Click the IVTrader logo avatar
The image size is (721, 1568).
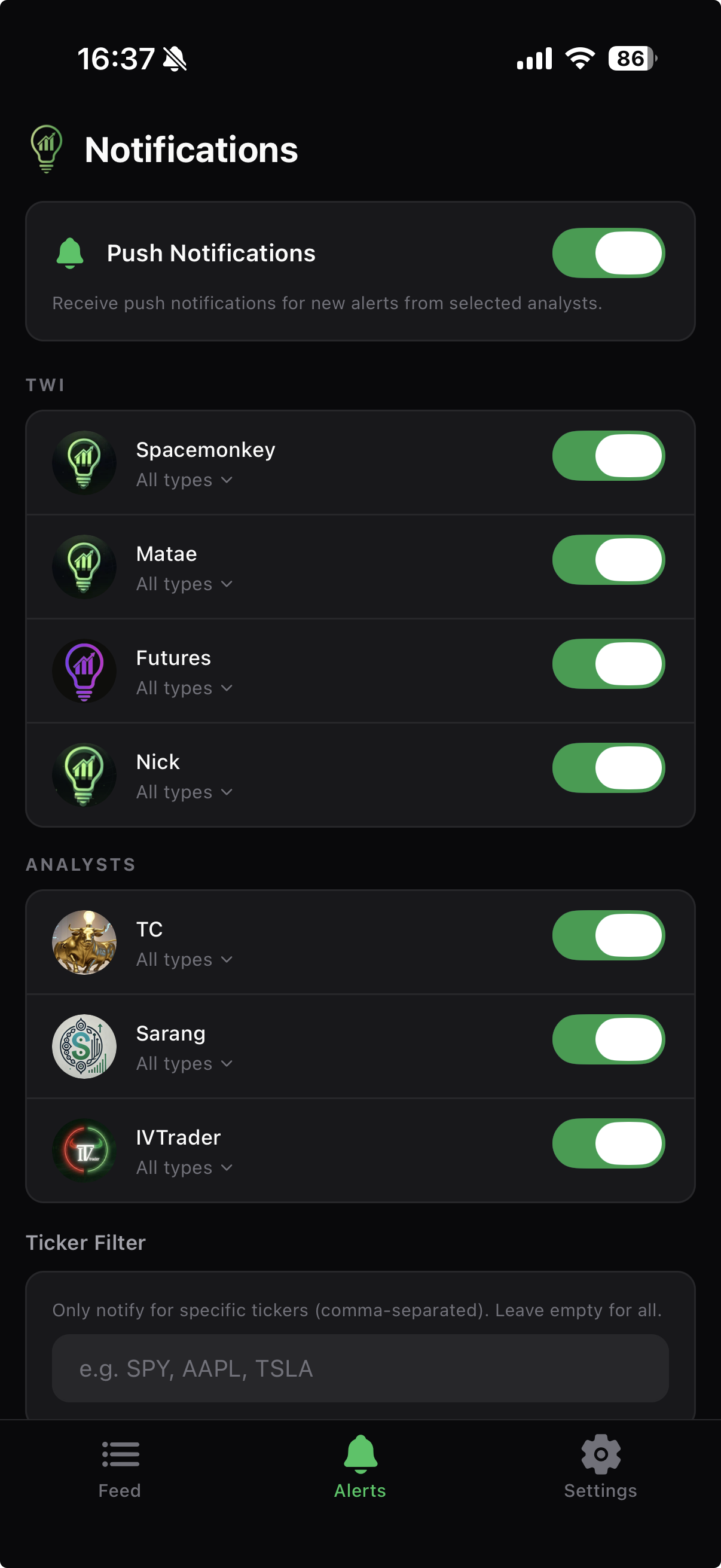(x=84, y=1151)
